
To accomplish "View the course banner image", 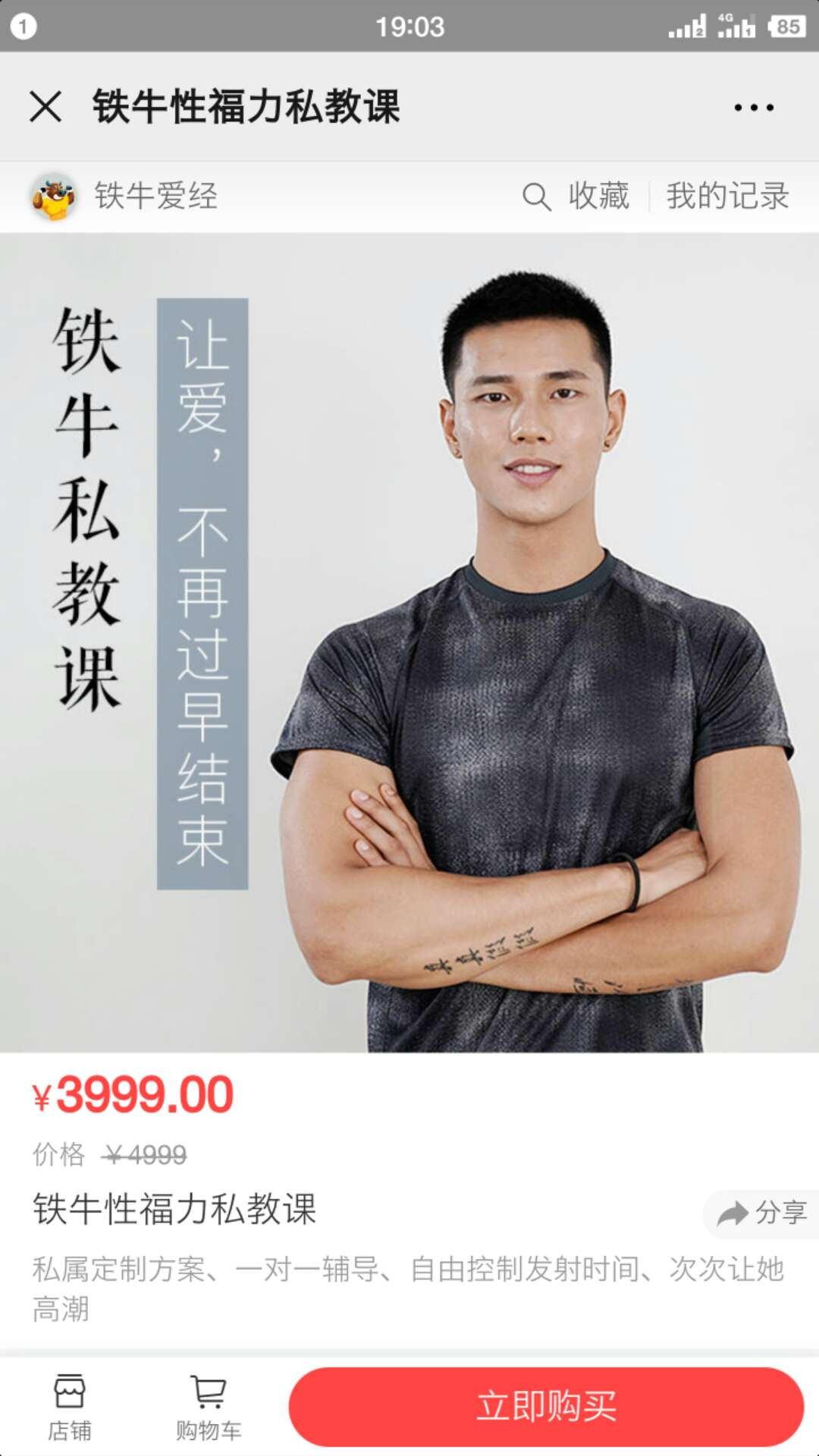I will click(x=409, y=642).
